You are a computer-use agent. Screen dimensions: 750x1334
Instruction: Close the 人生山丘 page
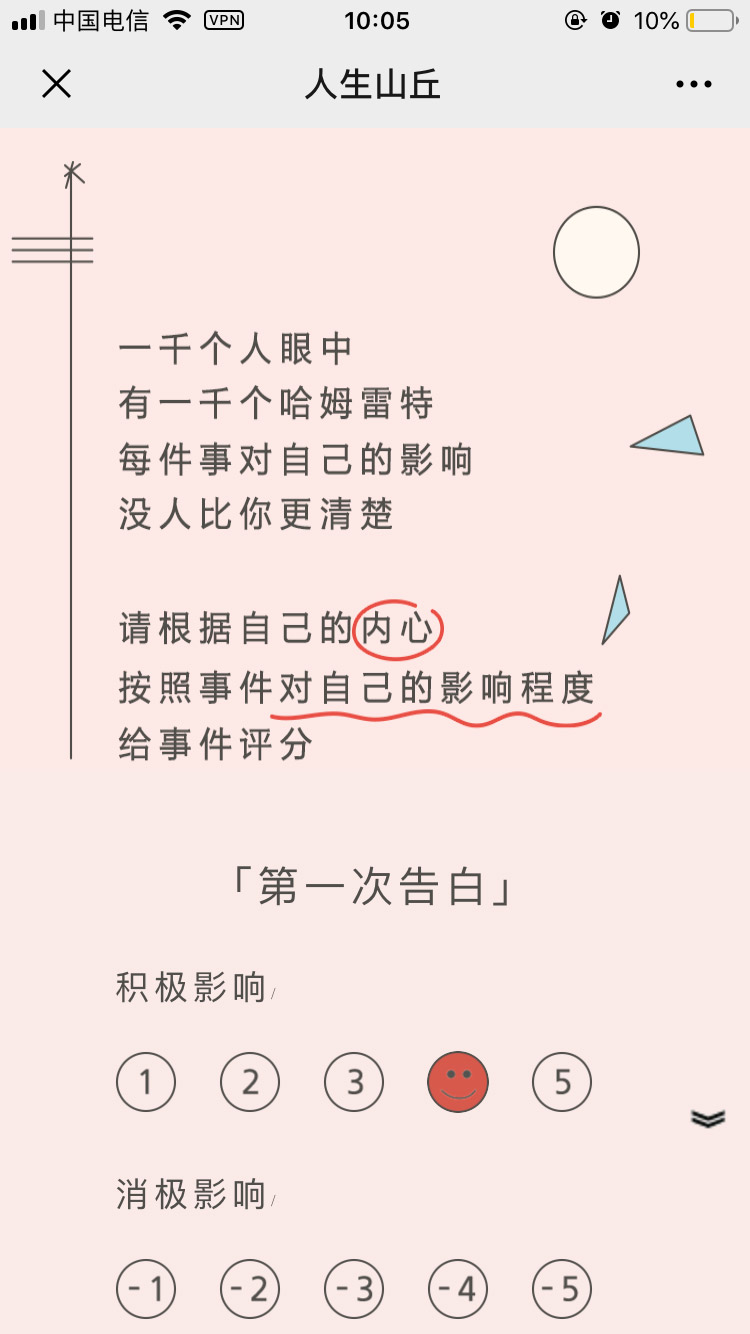point(57,84)
